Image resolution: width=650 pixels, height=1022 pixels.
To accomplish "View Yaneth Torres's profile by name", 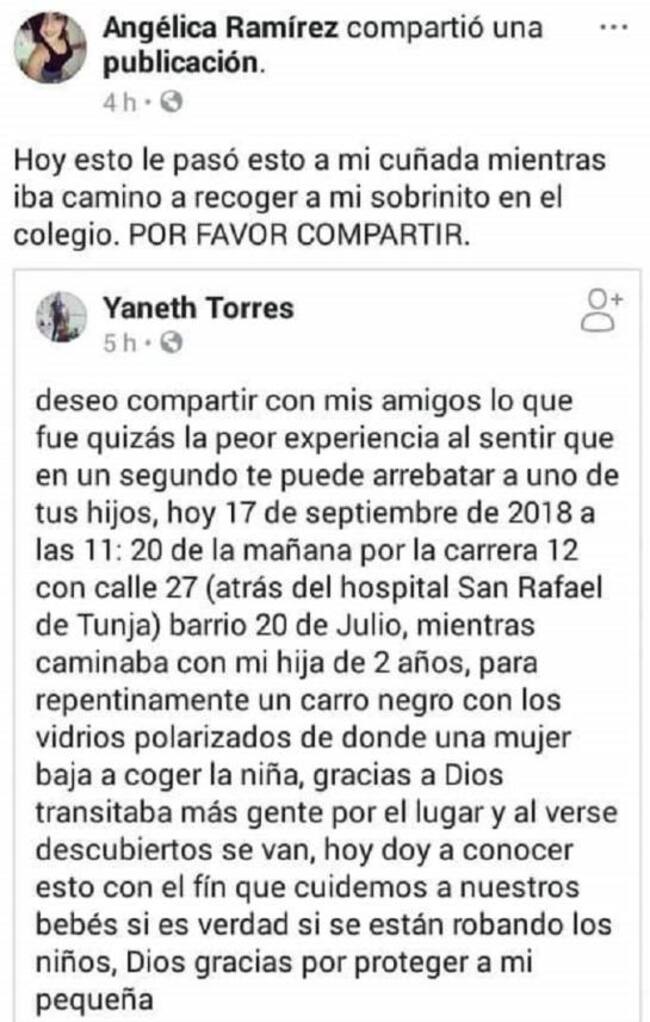I will click(x=198, y=307).
